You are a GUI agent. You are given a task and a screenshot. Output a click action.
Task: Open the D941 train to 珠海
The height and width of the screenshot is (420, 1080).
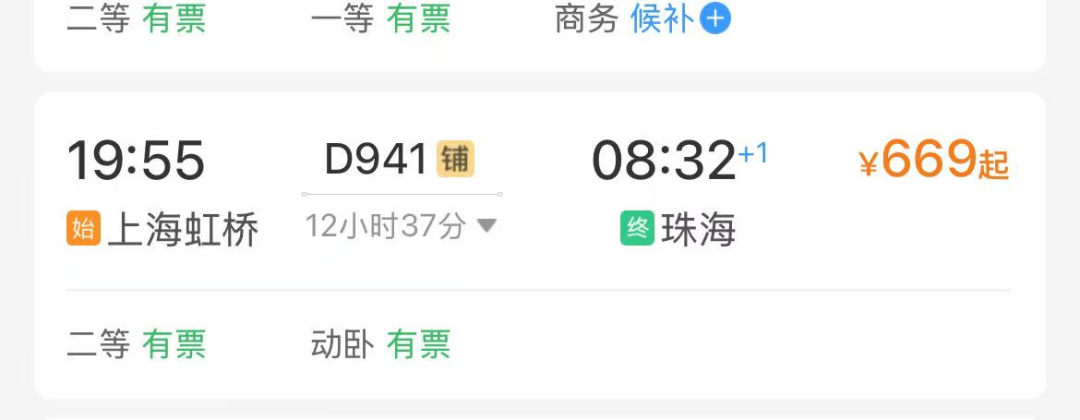[540, 190]
